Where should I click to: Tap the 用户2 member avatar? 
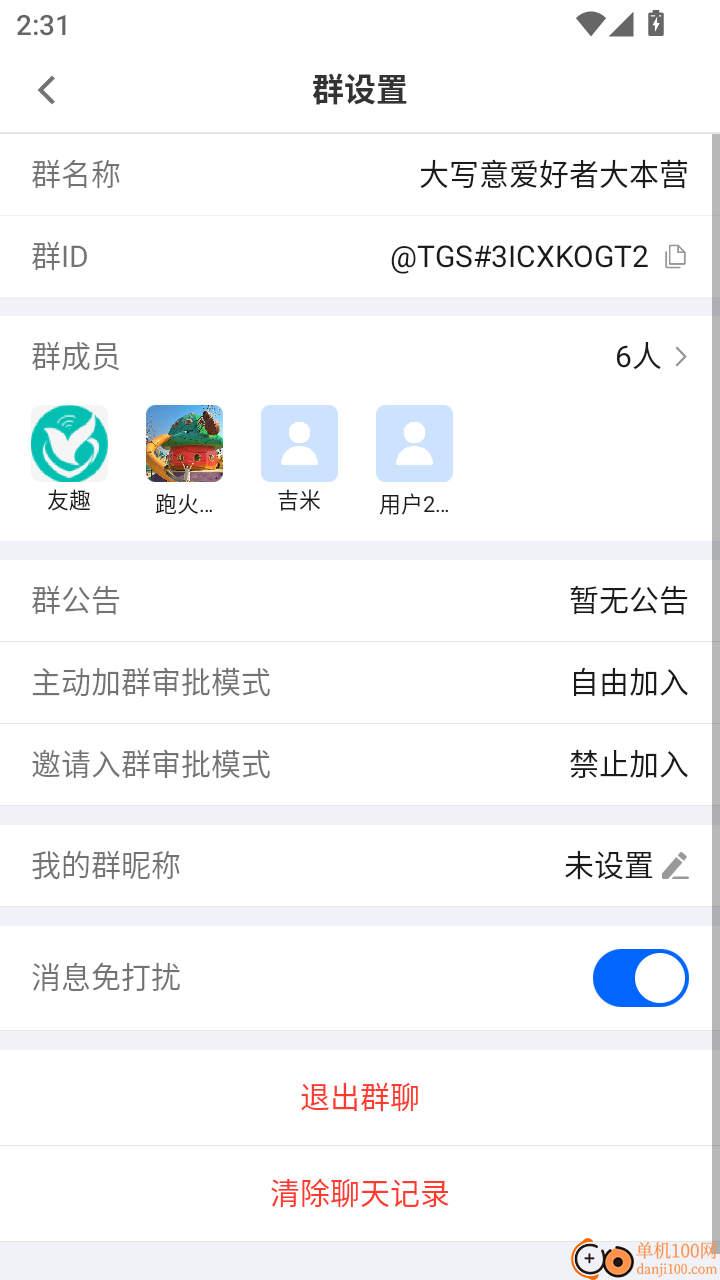click(x=415, y=443)
